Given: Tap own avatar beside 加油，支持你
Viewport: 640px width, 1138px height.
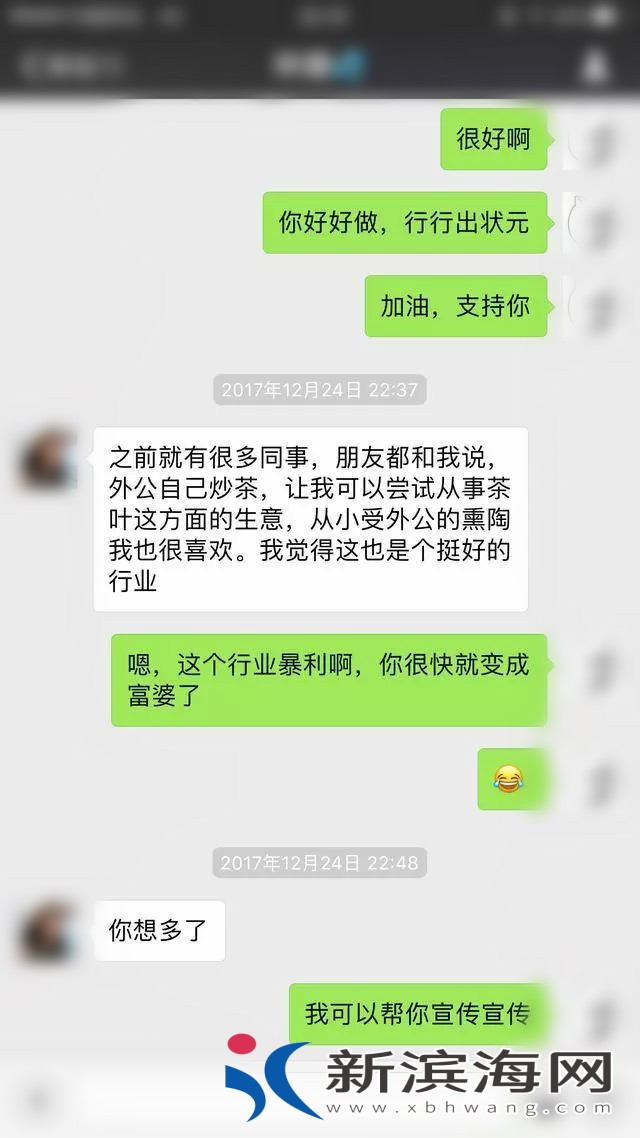Looking at the screenshot, I should click(599, 306).
